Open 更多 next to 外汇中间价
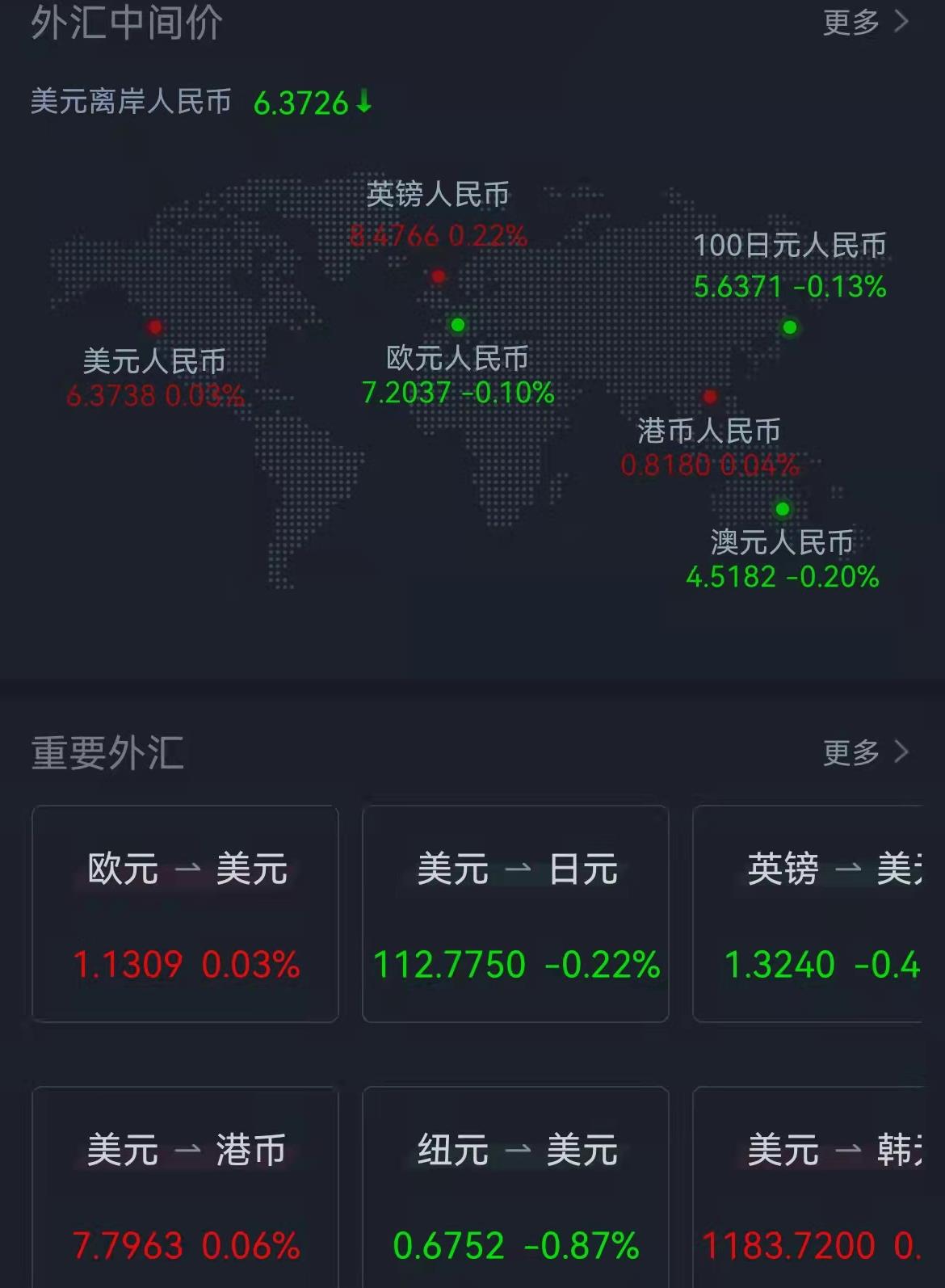 tap(864, 23)
